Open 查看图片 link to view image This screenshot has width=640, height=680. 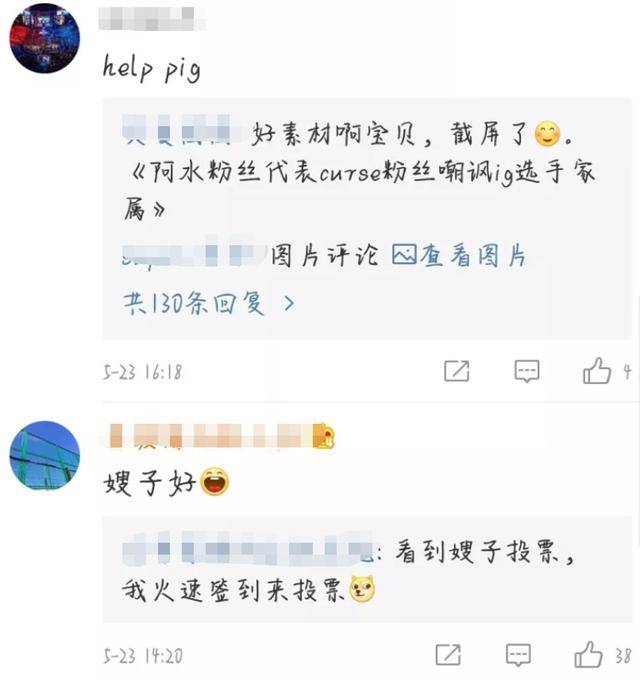(458, 256)
